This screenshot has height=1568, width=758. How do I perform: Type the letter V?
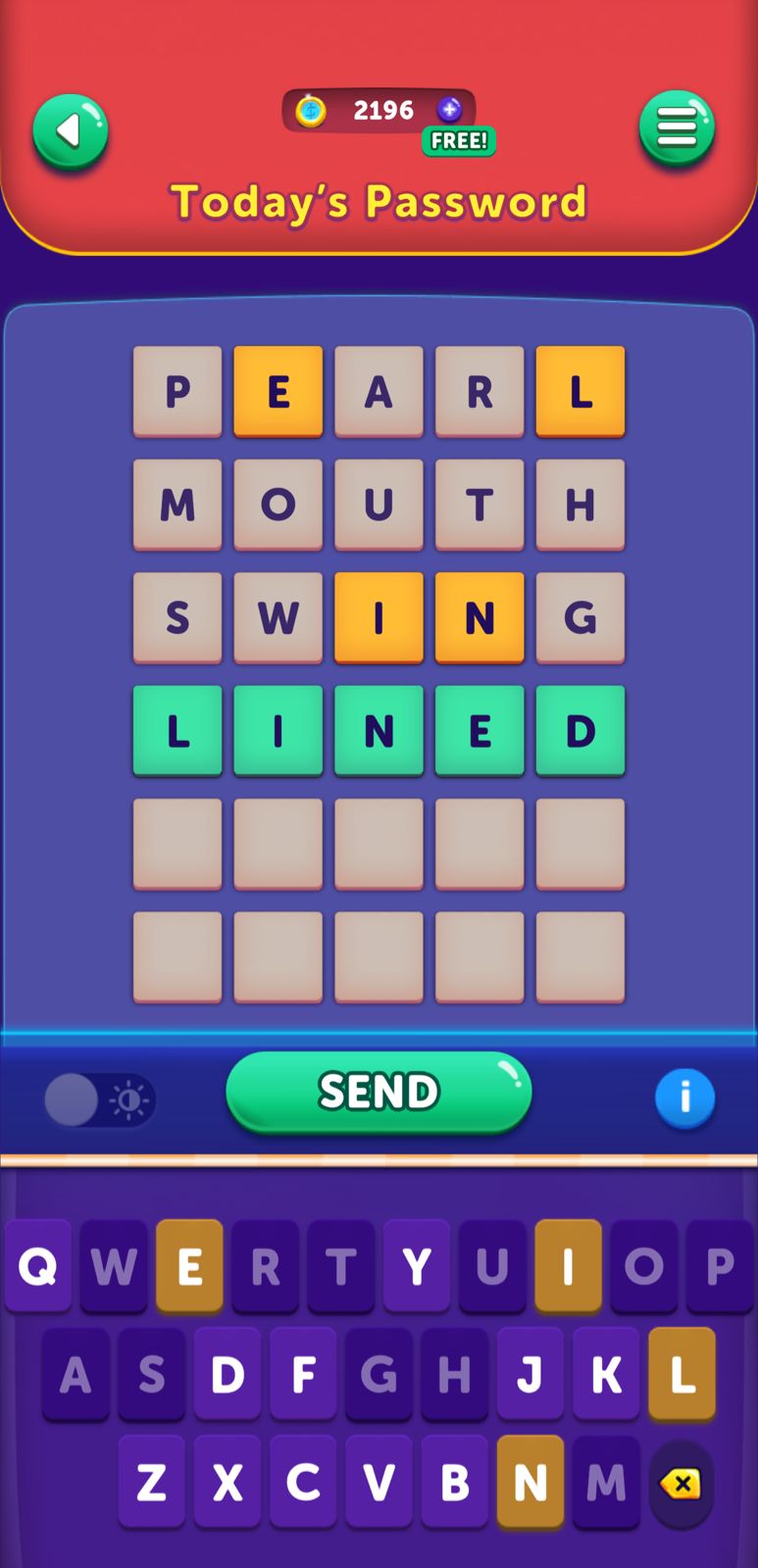point(379,1482)
